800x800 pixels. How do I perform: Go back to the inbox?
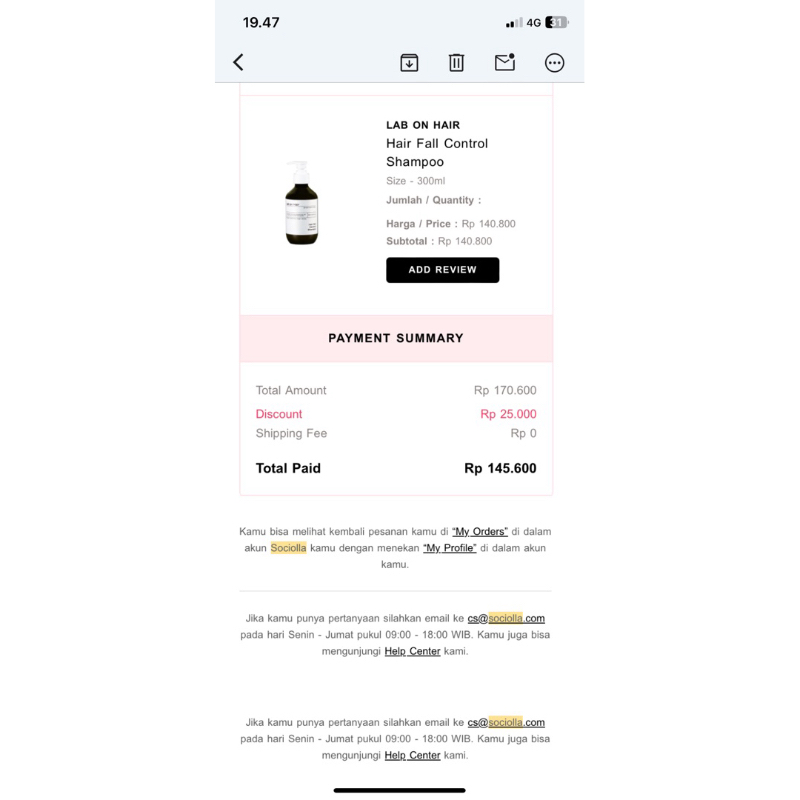pyautogui.click(x=238, y=62)
